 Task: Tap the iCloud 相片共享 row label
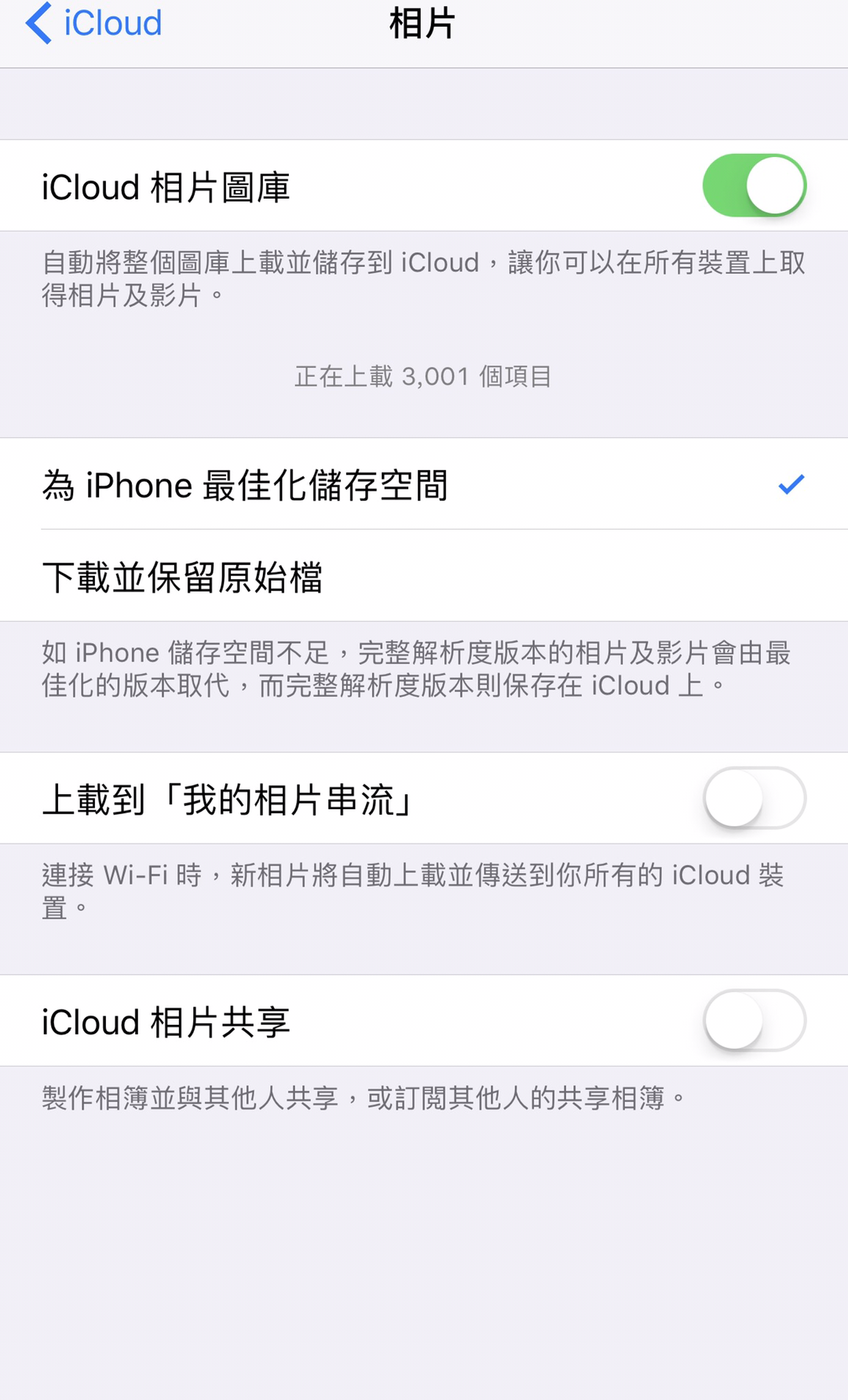coord(166,1021)
